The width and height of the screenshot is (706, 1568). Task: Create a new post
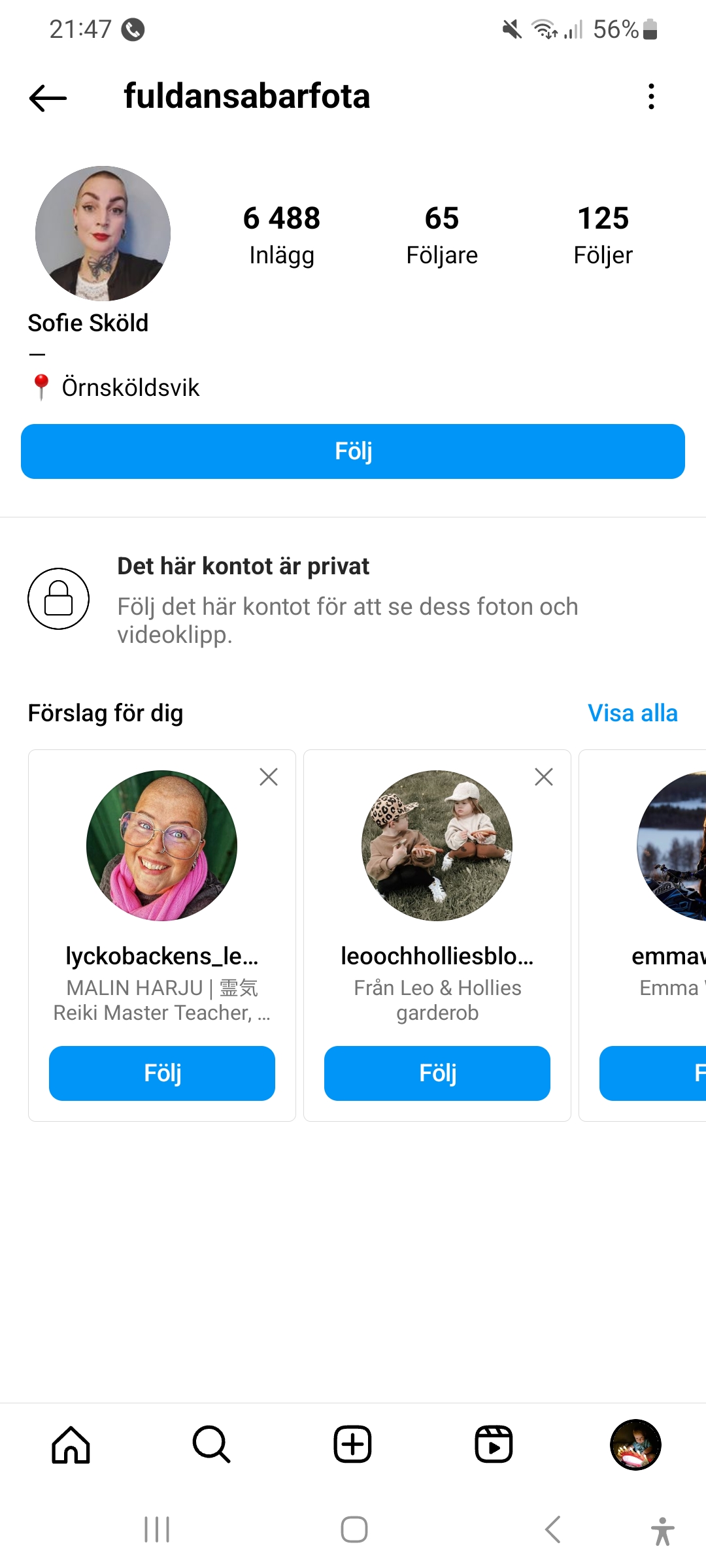[x=353, y=1445]
